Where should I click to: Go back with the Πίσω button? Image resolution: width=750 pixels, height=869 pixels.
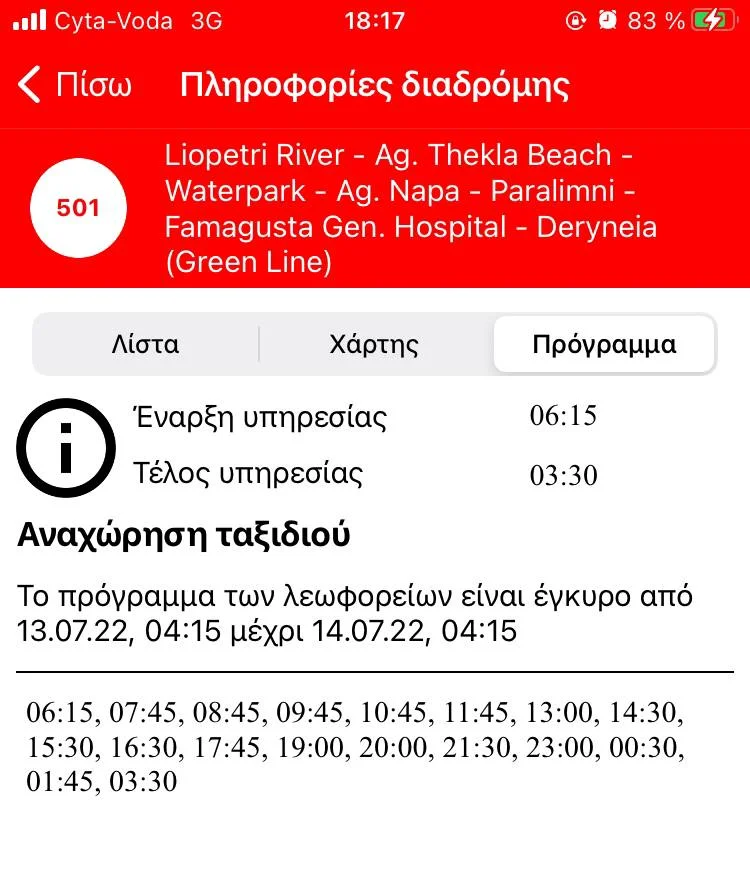pyautogui.click(x=75, y=85)
